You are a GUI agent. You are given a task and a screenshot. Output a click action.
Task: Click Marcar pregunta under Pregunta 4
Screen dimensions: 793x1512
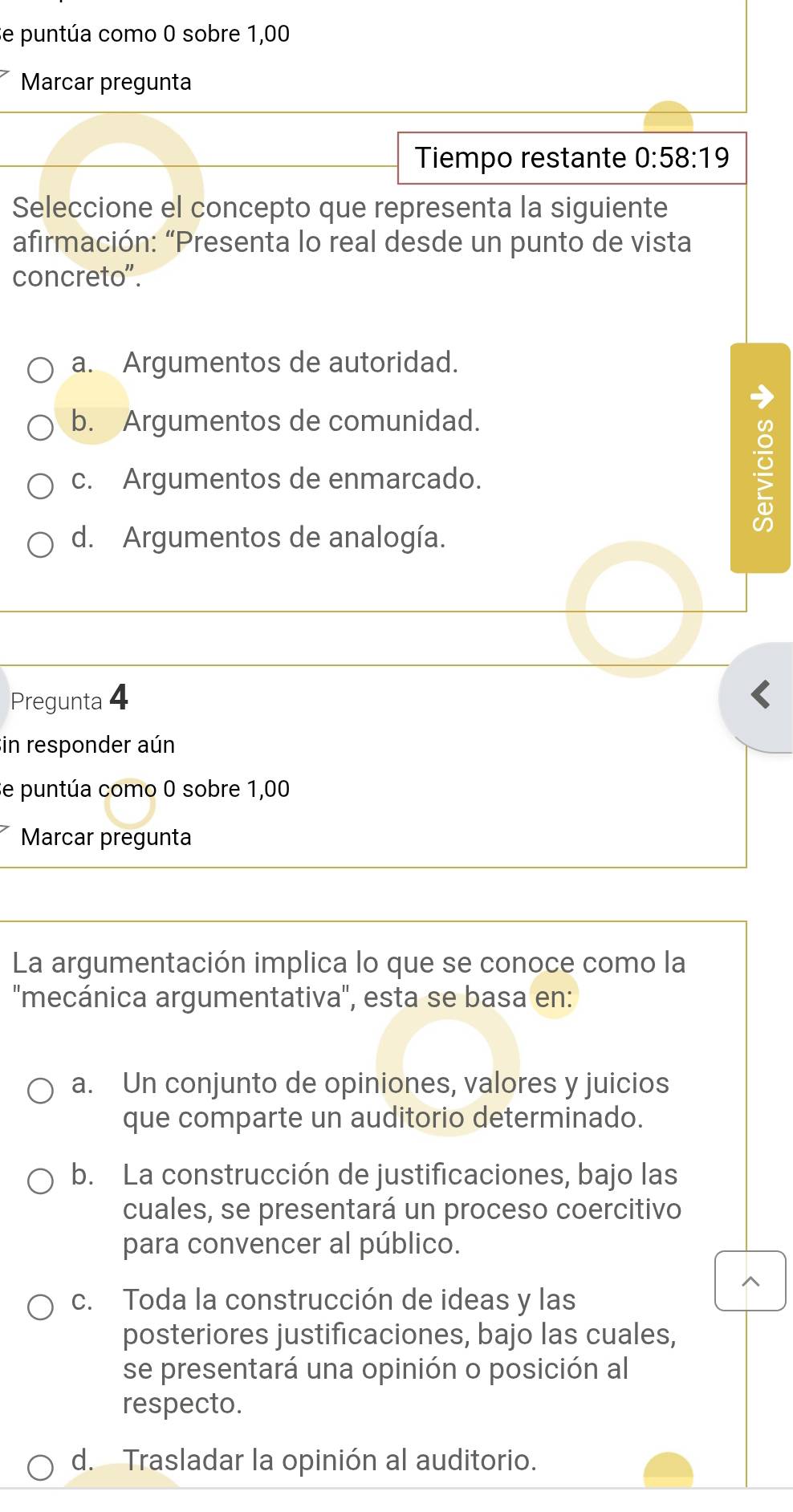point(107,838)
